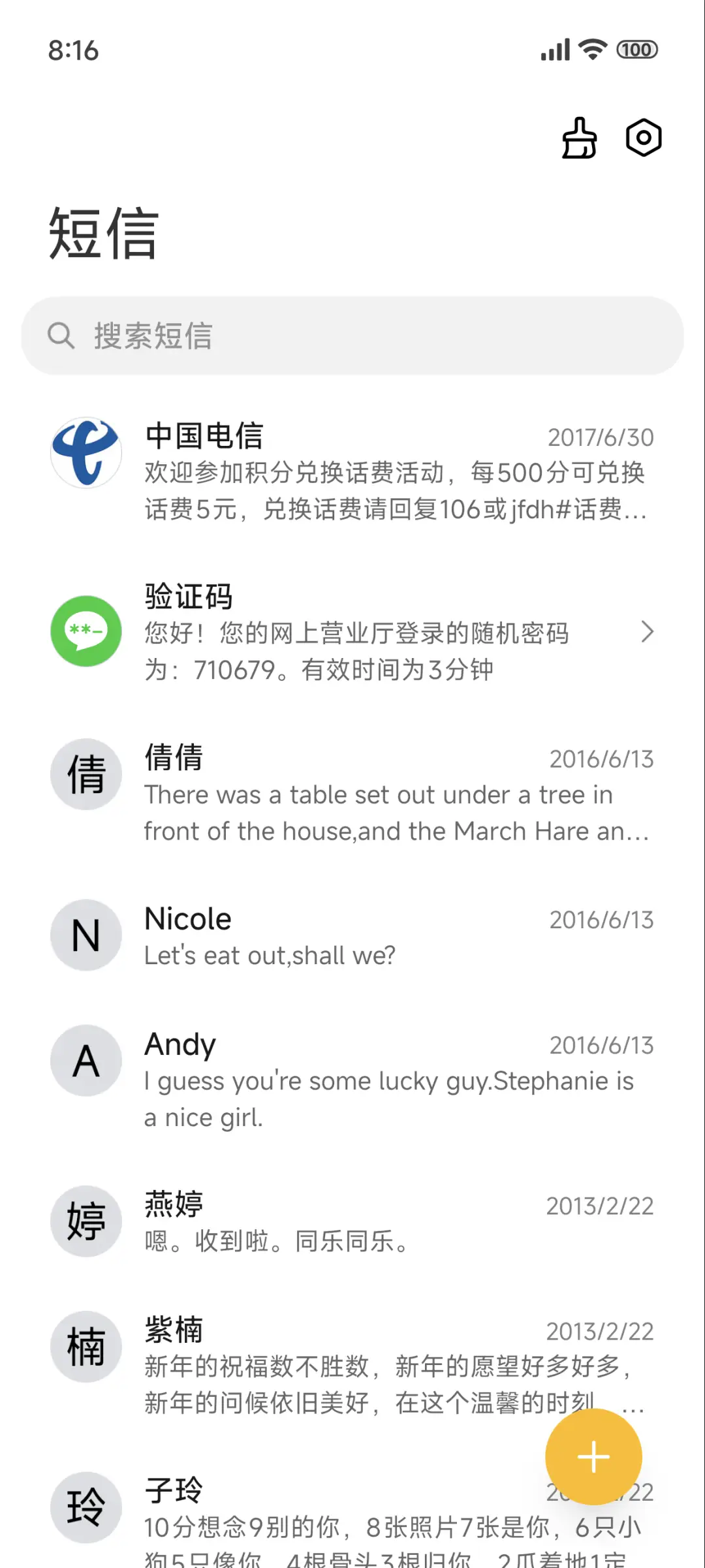Click the 玲 avatar for 子玲

click(x=86, y=1507)
